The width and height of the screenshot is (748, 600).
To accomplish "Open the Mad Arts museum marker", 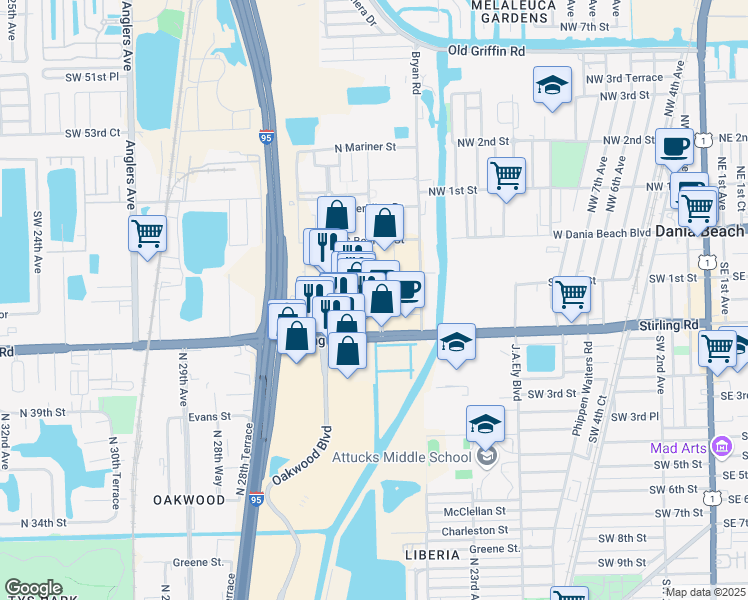I will (x=722, y=447).
